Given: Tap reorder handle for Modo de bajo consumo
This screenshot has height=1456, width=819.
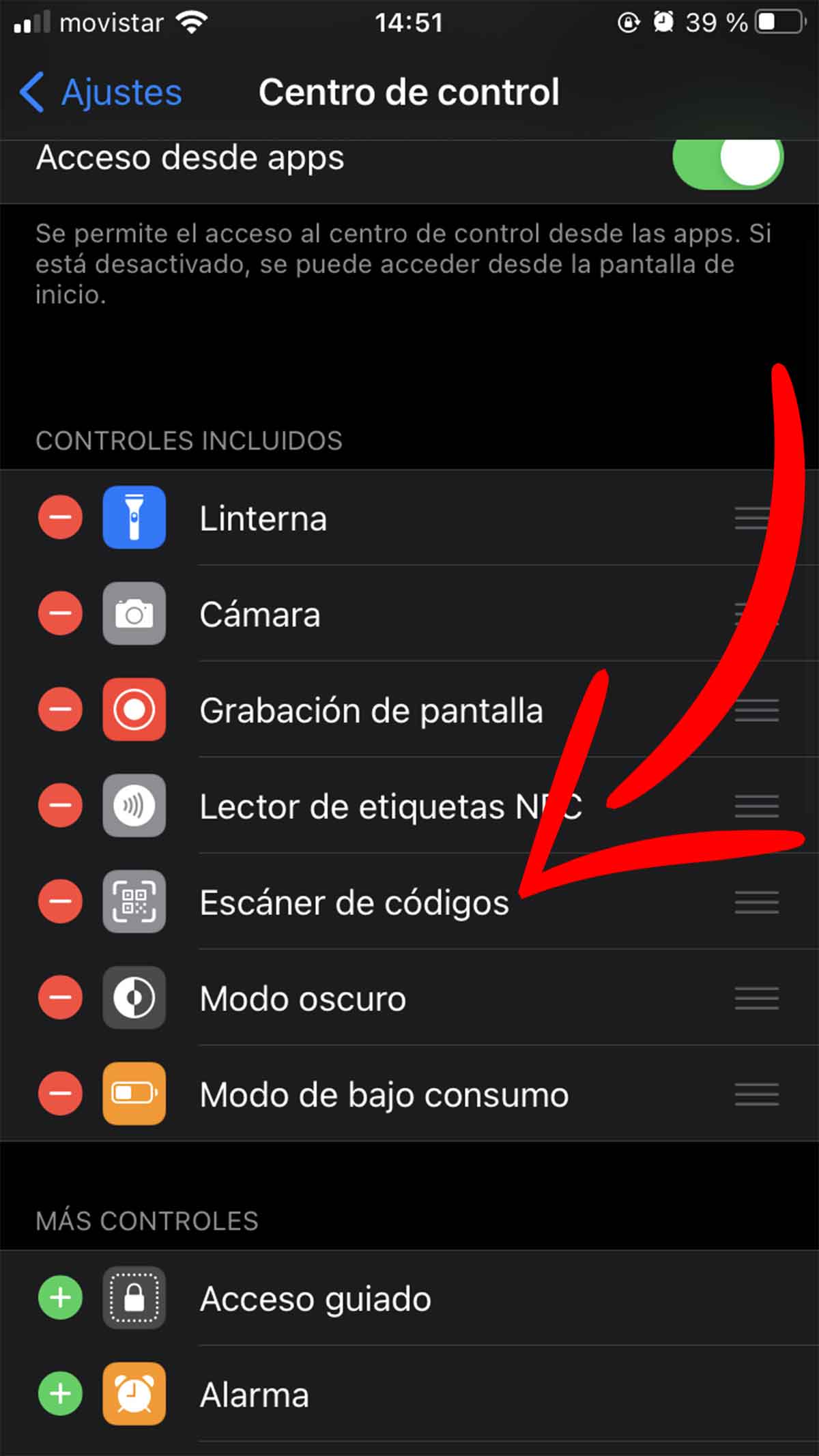Looking at the screenshot, I should 756,1094.
